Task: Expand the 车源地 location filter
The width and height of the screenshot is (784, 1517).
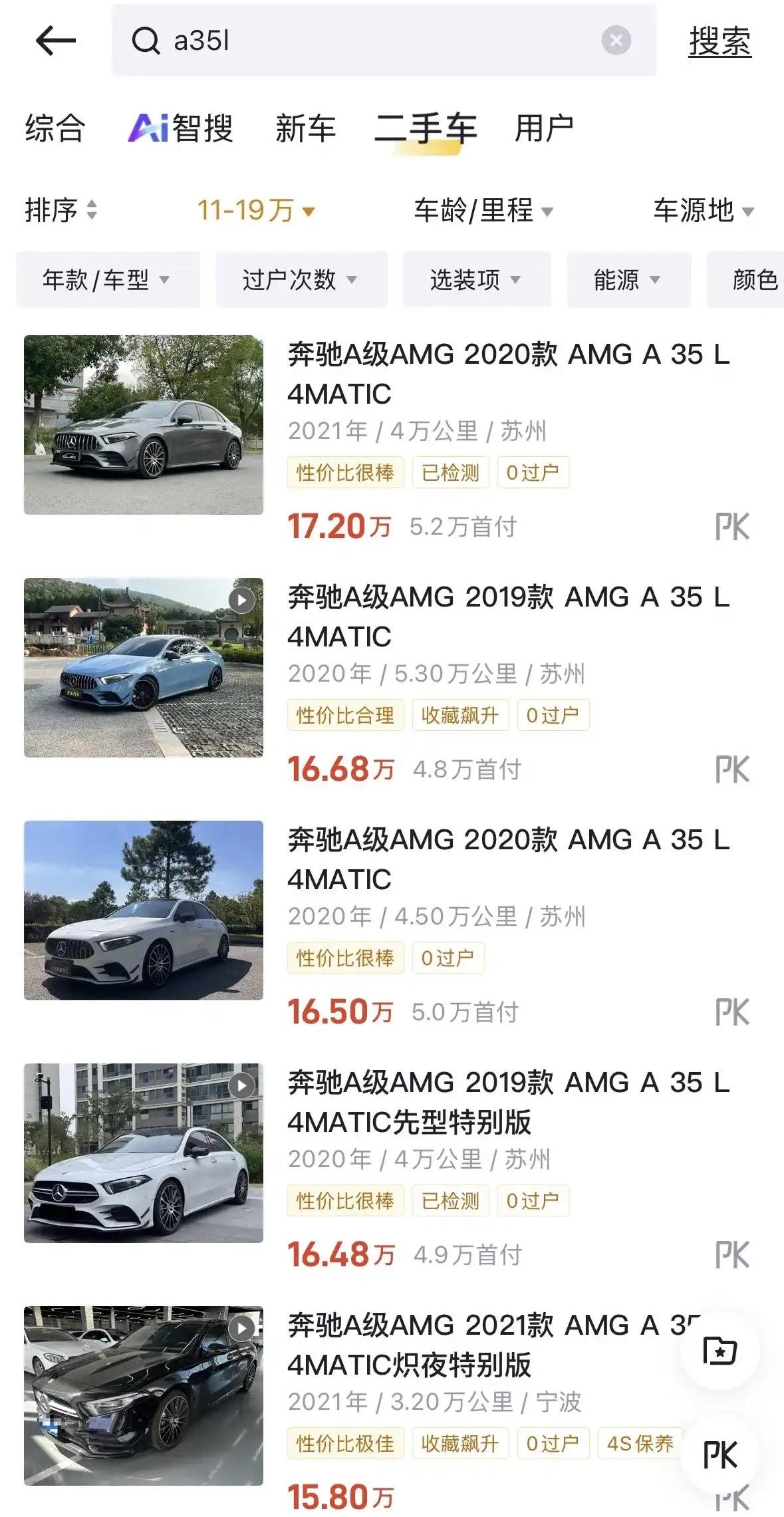Action: pyautogui.click(x=704, y=210)
